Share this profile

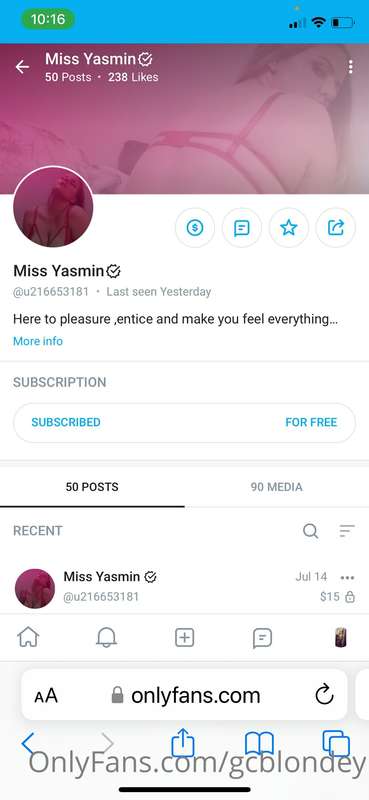pos(335,228)
